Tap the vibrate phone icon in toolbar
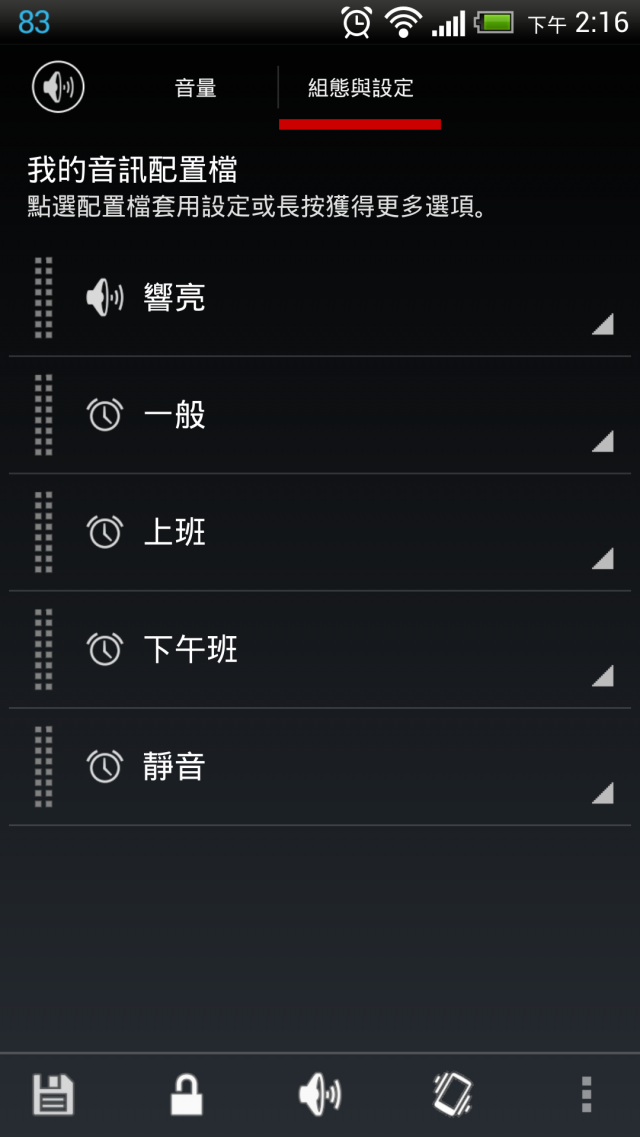 pos(452,1095)
